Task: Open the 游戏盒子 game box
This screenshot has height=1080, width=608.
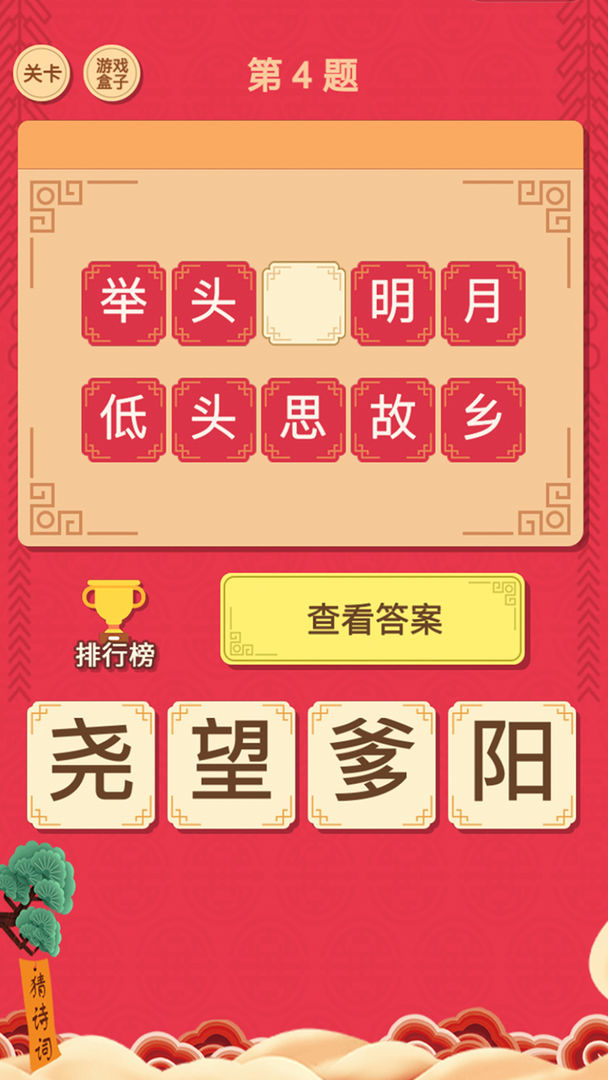Action: [112, 73]
